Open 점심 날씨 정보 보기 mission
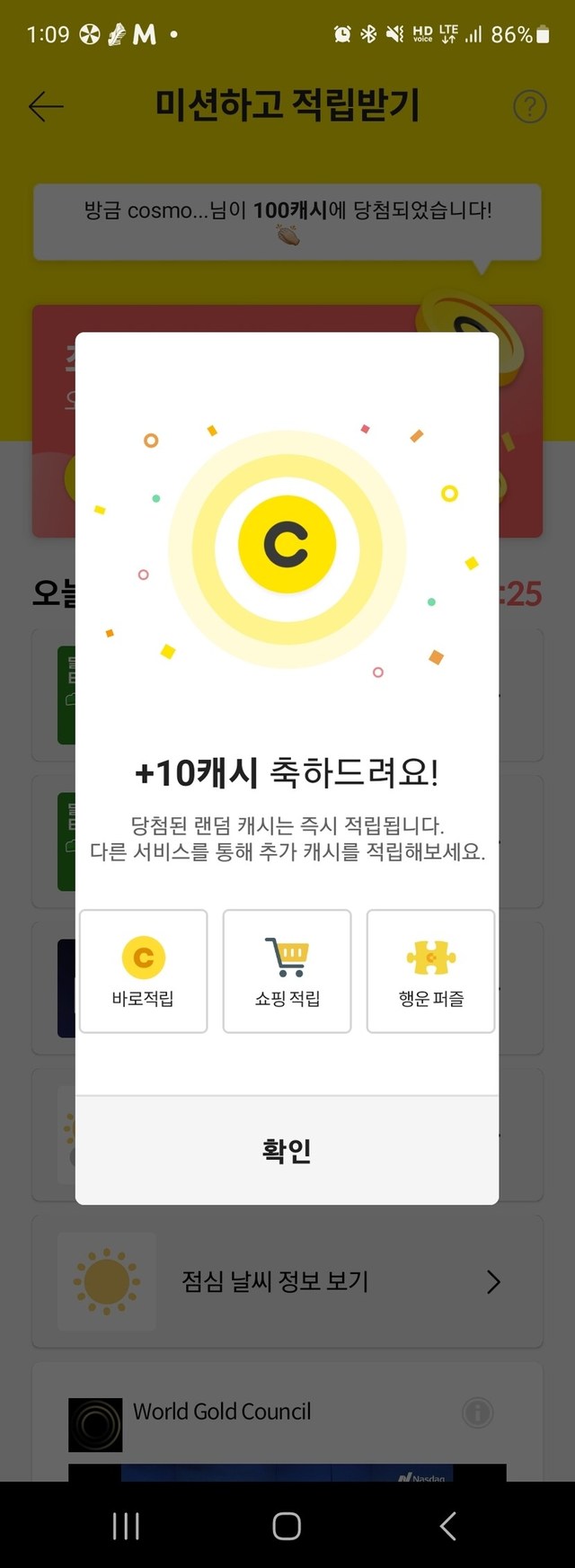This screenshot has width=575, height=1568. (287, 1281)
